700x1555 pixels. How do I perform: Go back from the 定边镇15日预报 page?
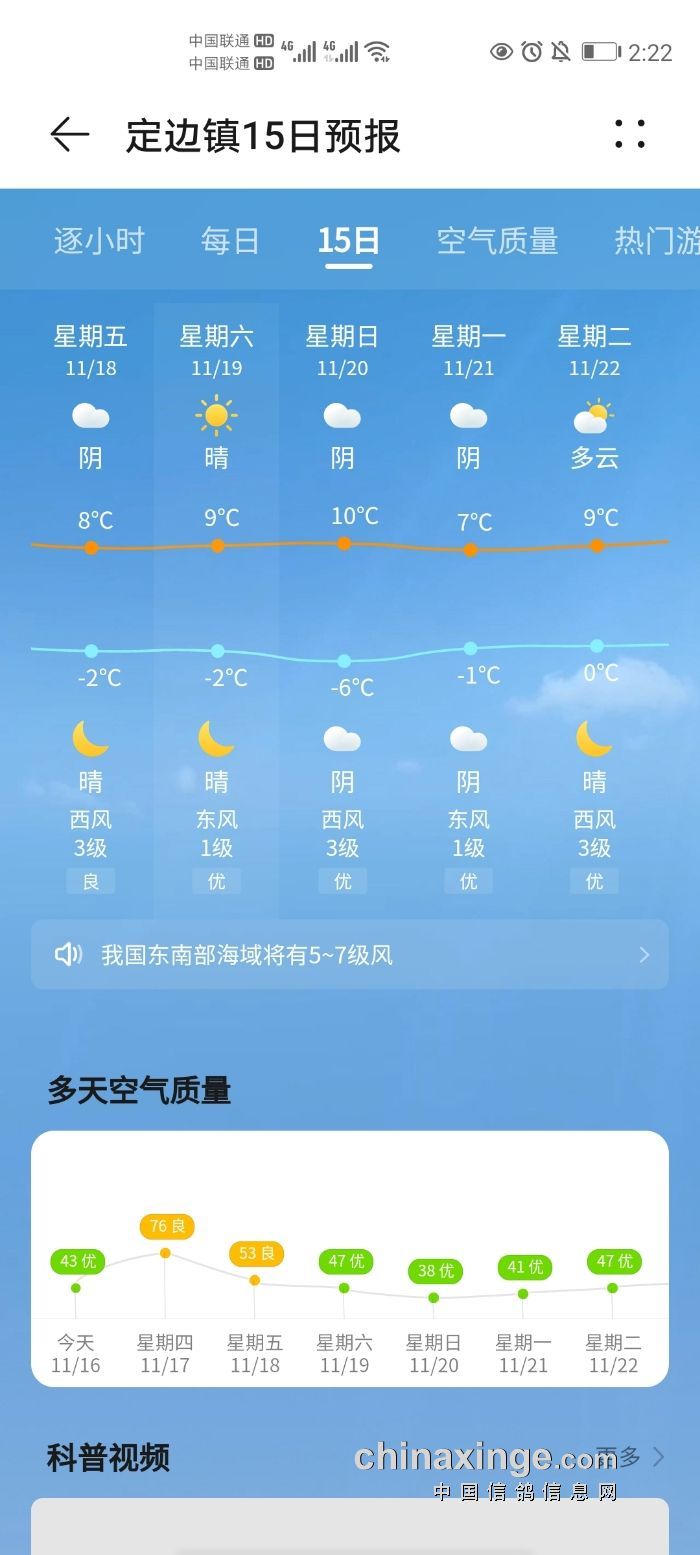coord(70,135)
